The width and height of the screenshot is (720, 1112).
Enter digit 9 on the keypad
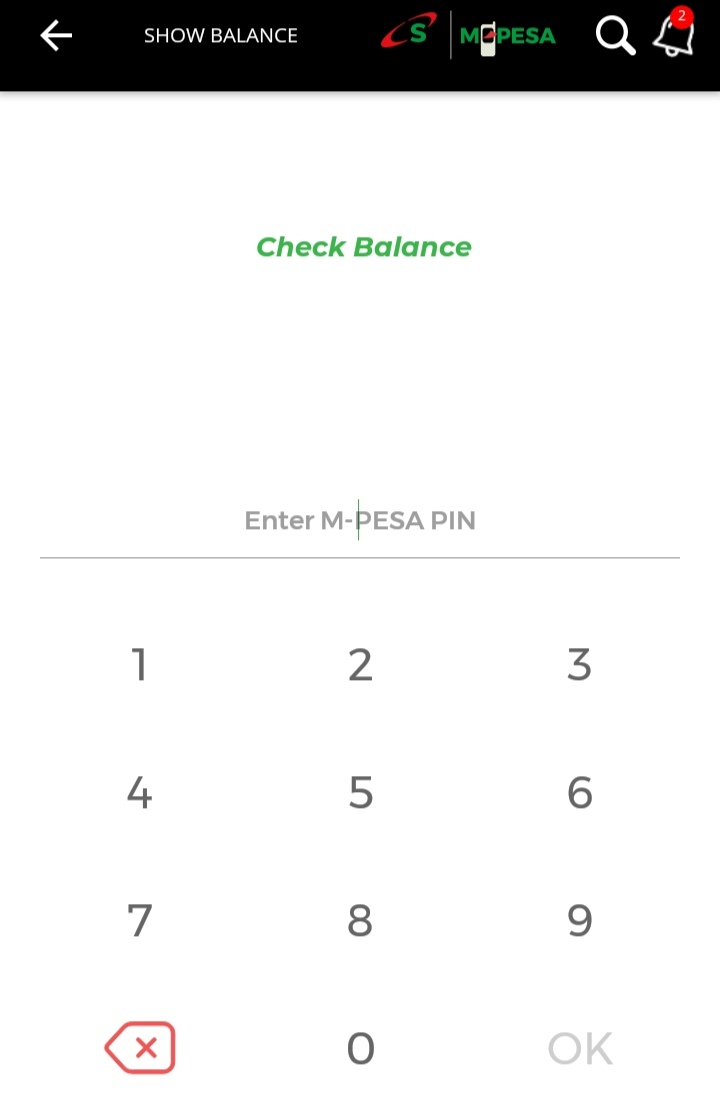(x=580, y=921)
